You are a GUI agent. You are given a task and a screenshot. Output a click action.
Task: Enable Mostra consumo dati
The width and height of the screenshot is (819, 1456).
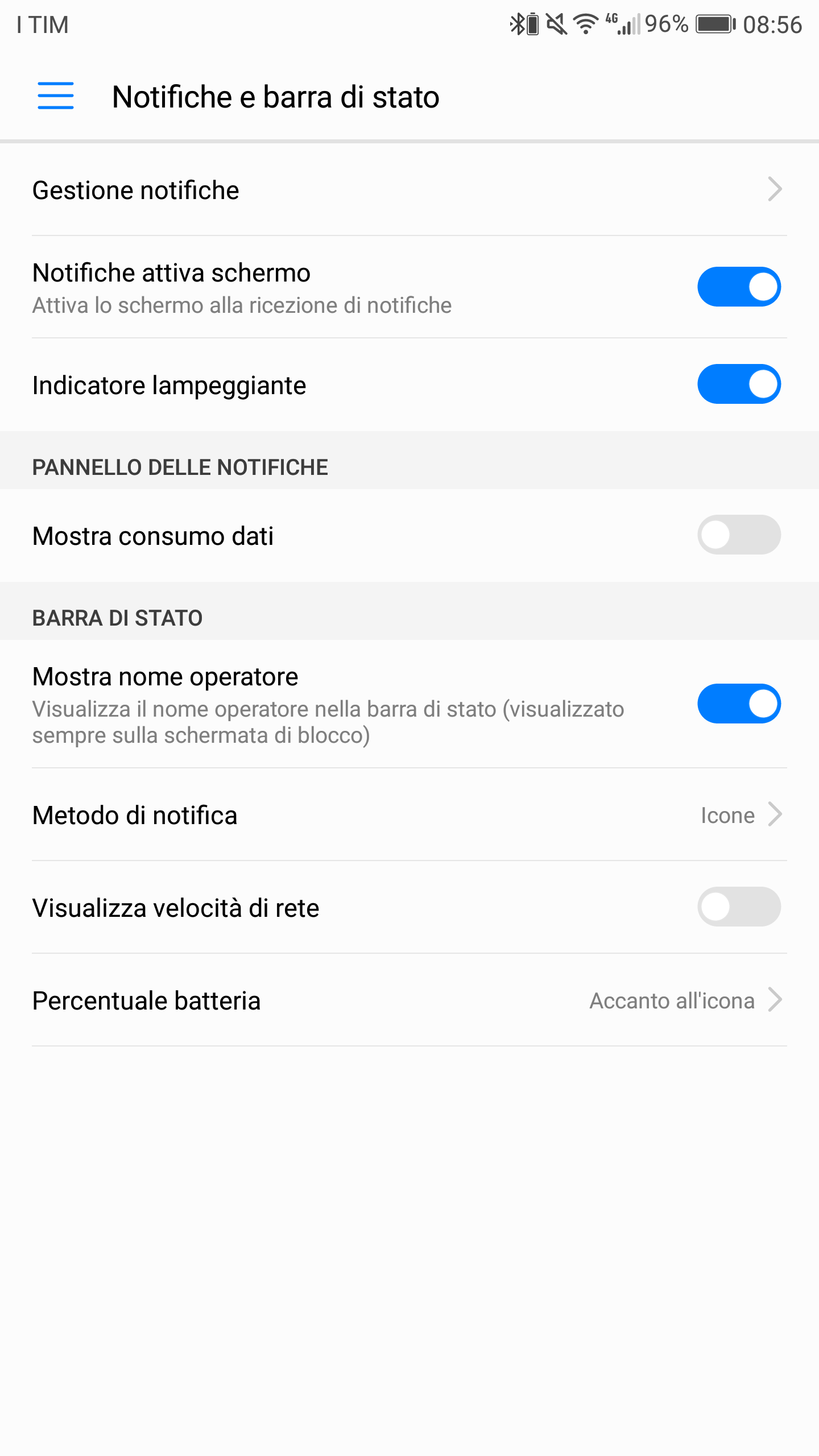click(739, 535)
